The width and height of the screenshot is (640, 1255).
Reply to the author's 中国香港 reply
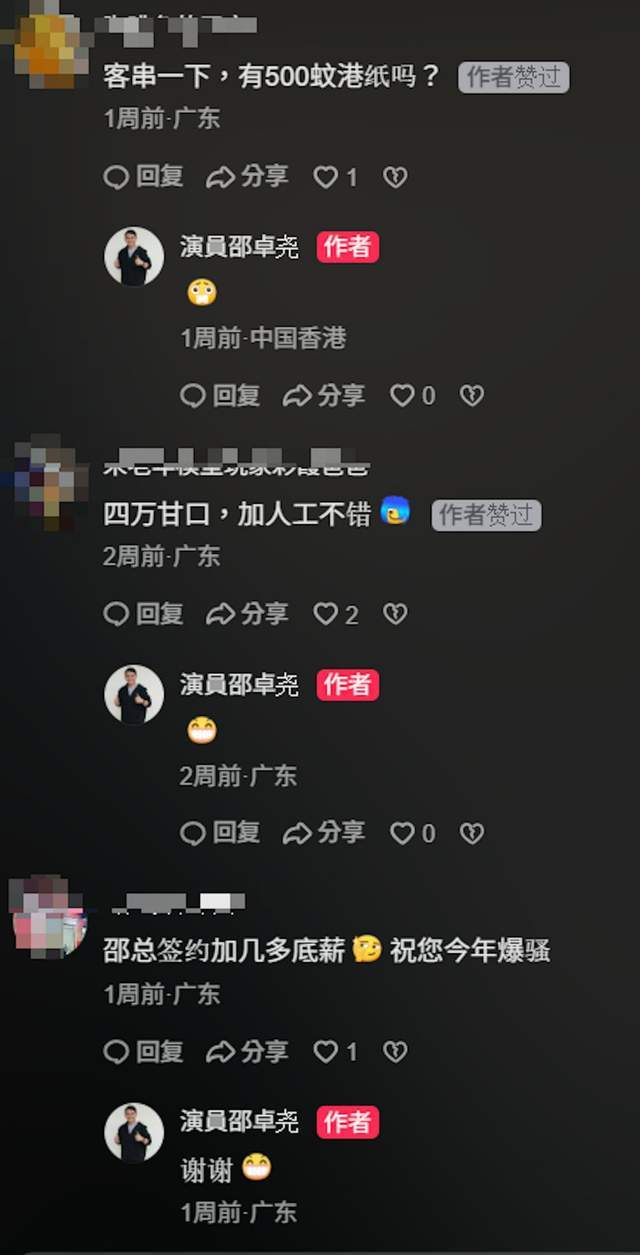pyautogui.click(x=220, y=396)
